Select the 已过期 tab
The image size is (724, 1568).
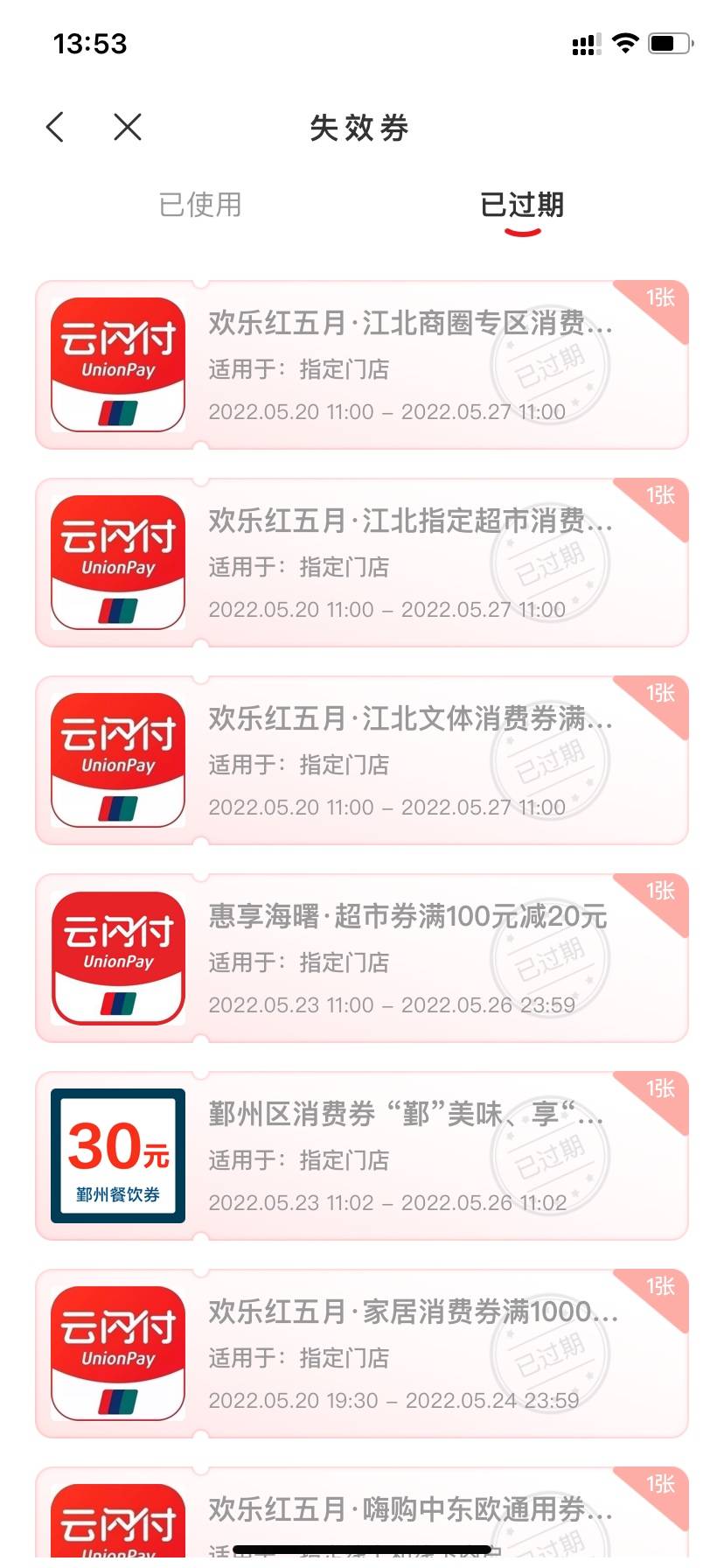(522, 205)
